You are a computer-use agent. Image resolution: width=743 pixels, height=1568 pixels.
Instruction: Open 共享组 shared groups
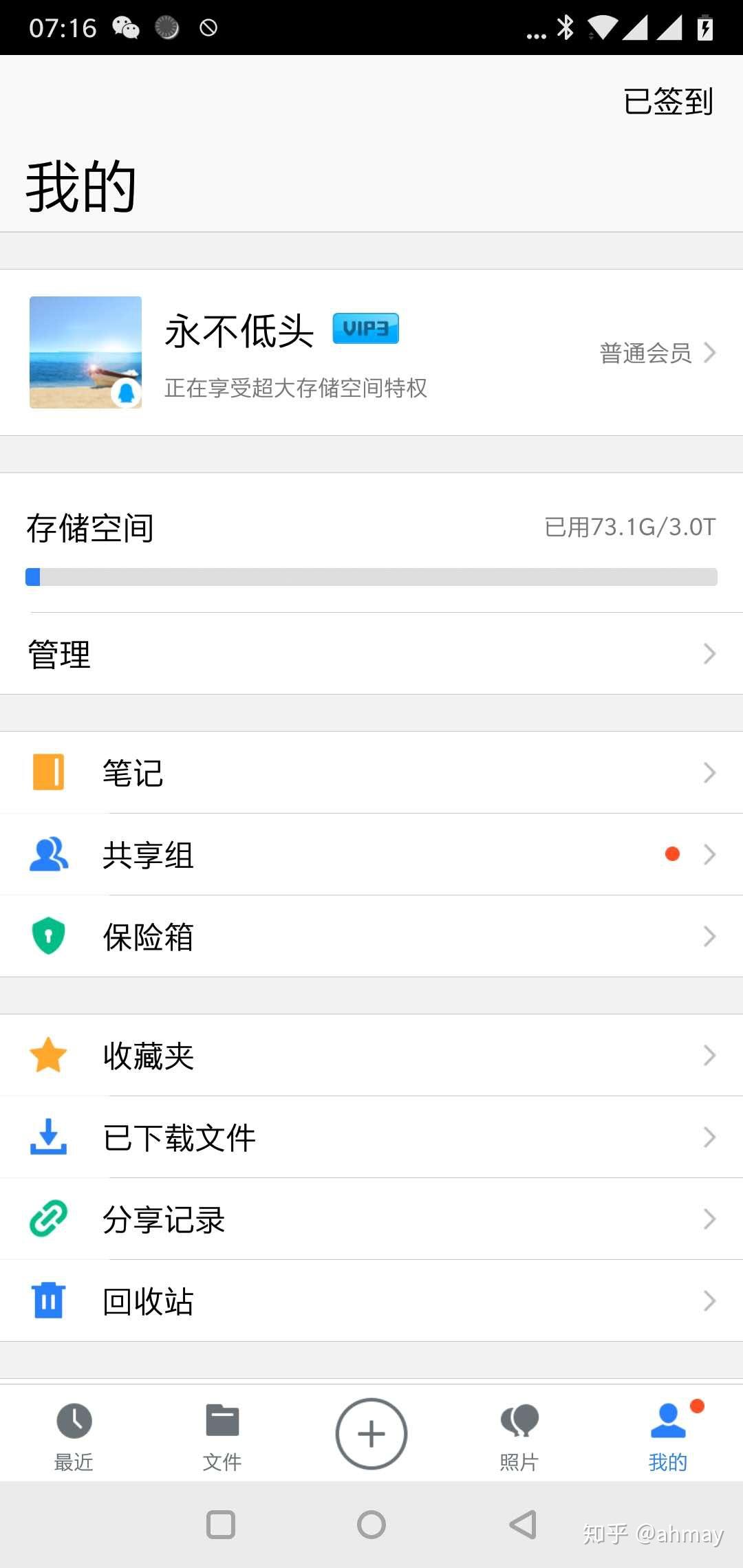(x=371, y=854)
